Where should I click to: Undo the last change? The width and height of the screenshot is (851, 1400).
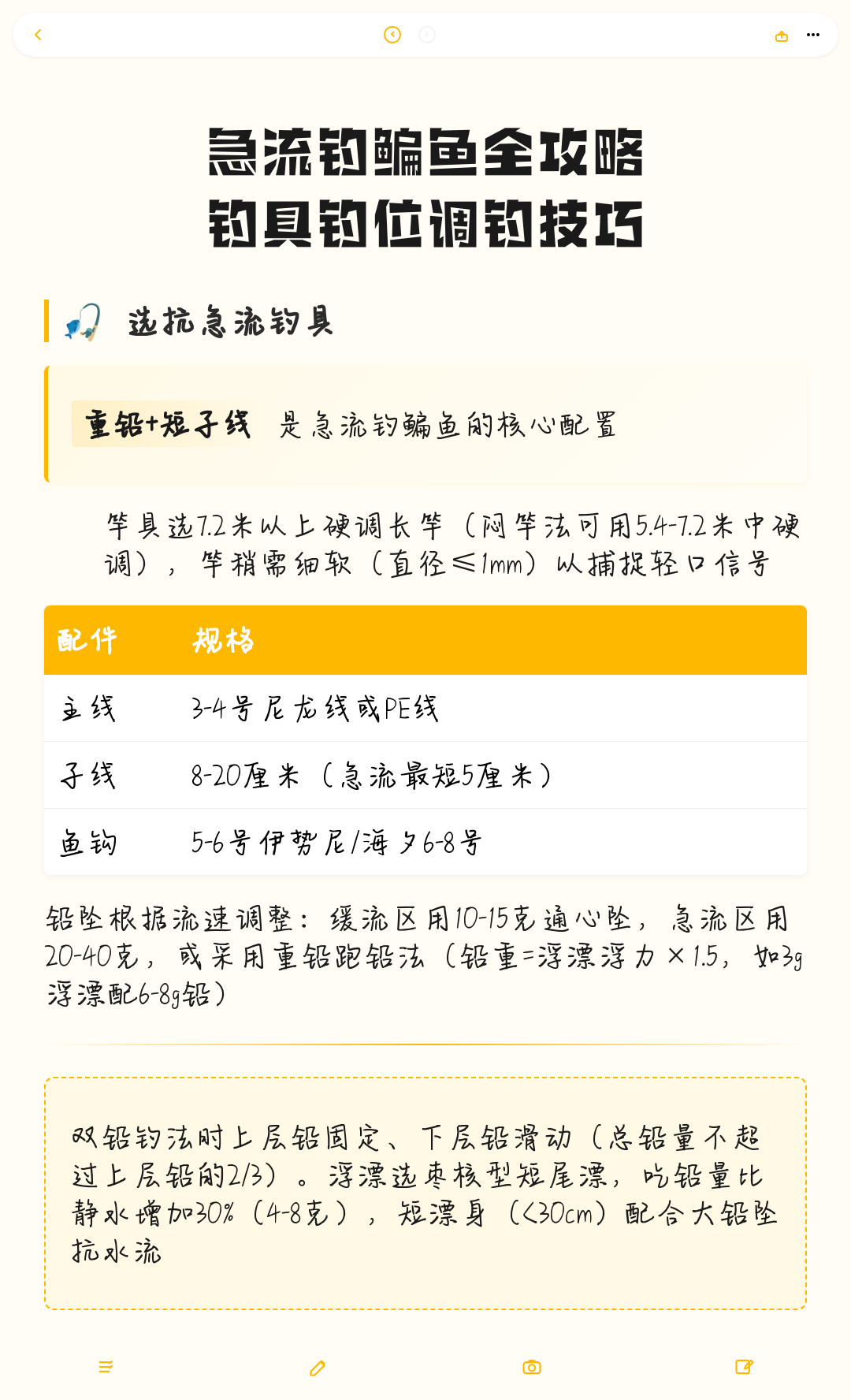(x=392, y=35)
